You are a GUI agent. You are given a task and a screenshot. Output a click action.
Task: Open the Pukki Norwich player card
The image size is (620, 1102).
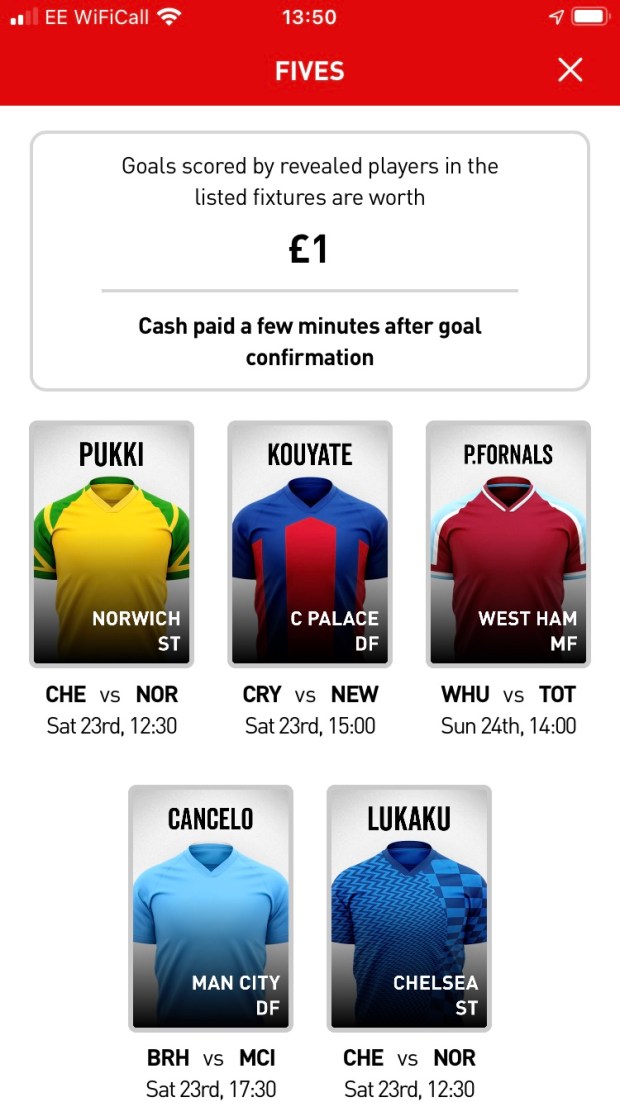click(x=111, y=544)
